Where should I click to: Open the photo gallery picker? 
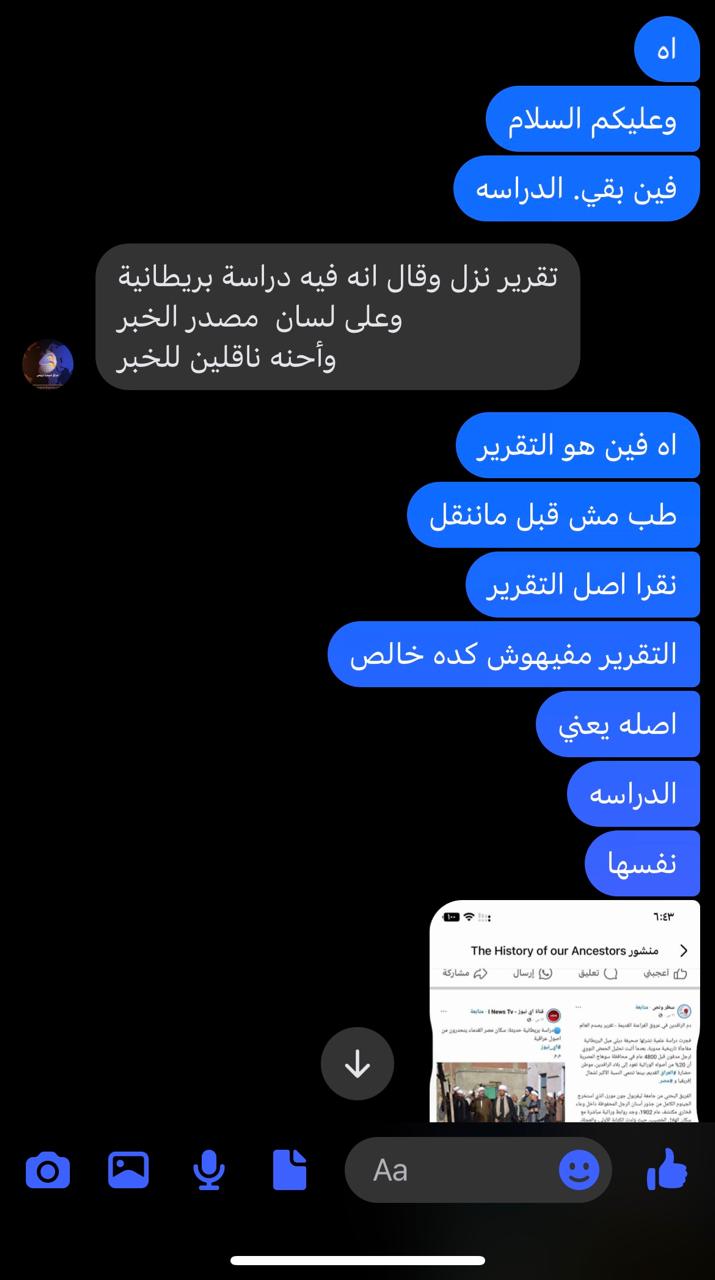tap(128, 1169)
